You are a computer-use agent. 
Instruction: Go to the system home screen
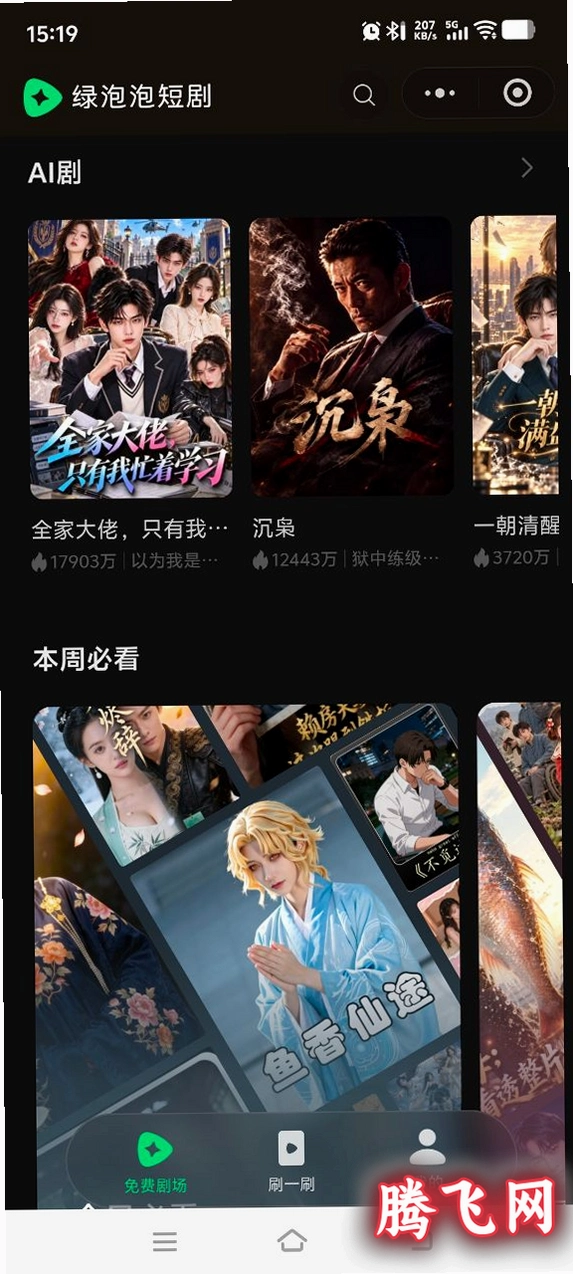[x=291, y=1241]
